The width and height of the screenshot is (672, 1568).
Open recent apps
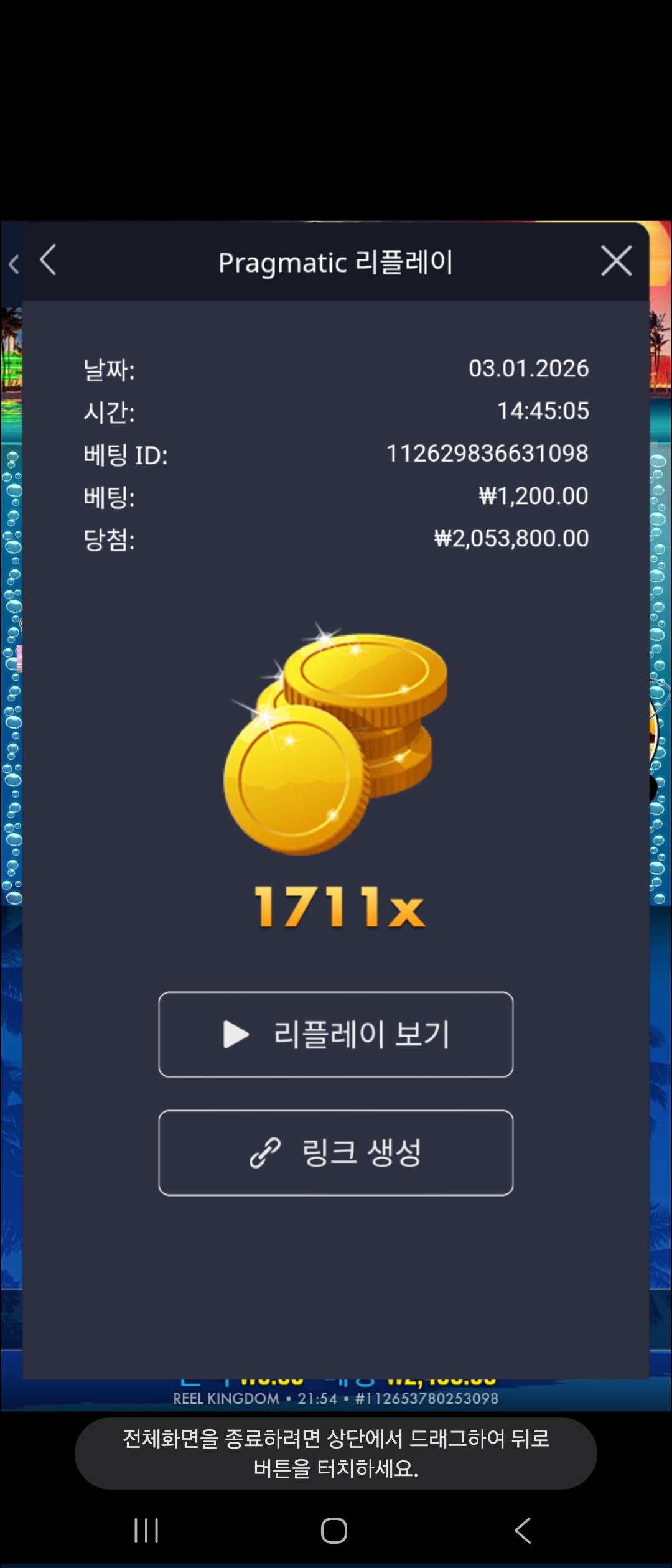pos(147,1530)
